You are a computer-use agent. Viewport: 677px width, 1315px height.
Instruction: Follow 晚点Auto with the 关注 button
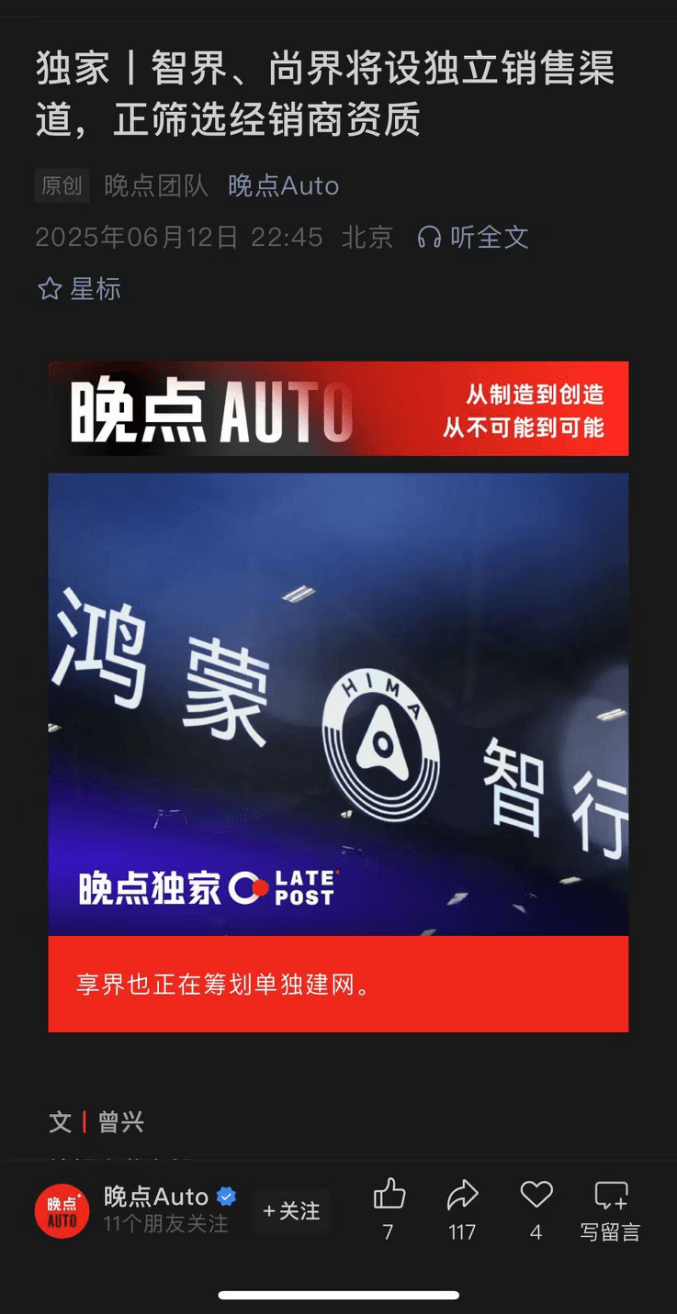click(x=291, y=1211)
